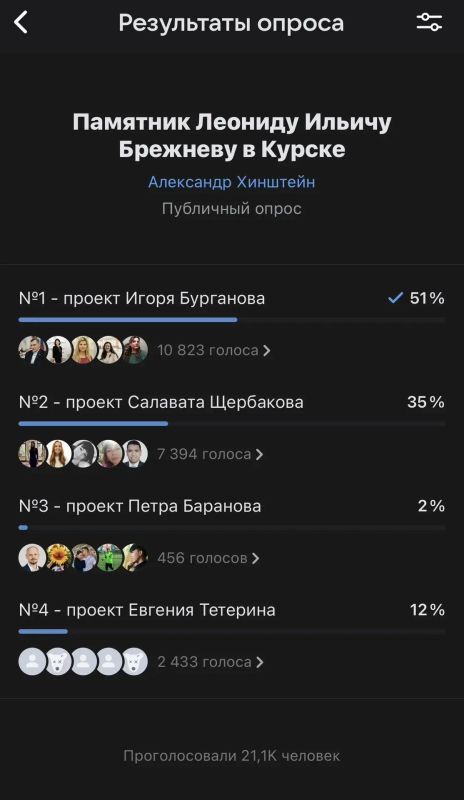
Task: View the 7 394 голоса voter list
Action: pos(210,454)
